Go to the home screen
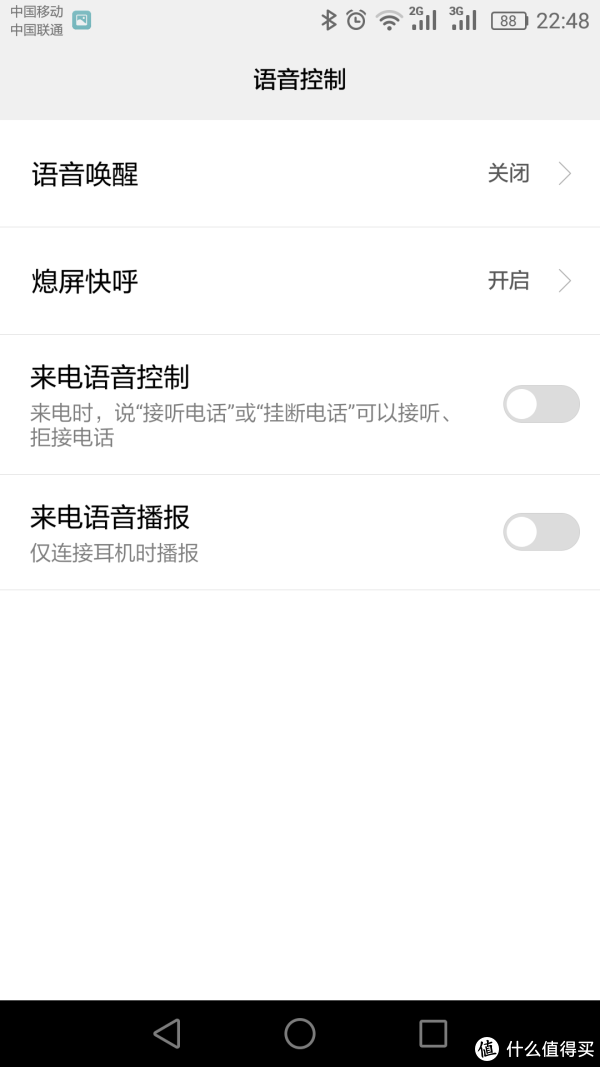The width and height of the screenshot is (600, 1067). 300,1033
